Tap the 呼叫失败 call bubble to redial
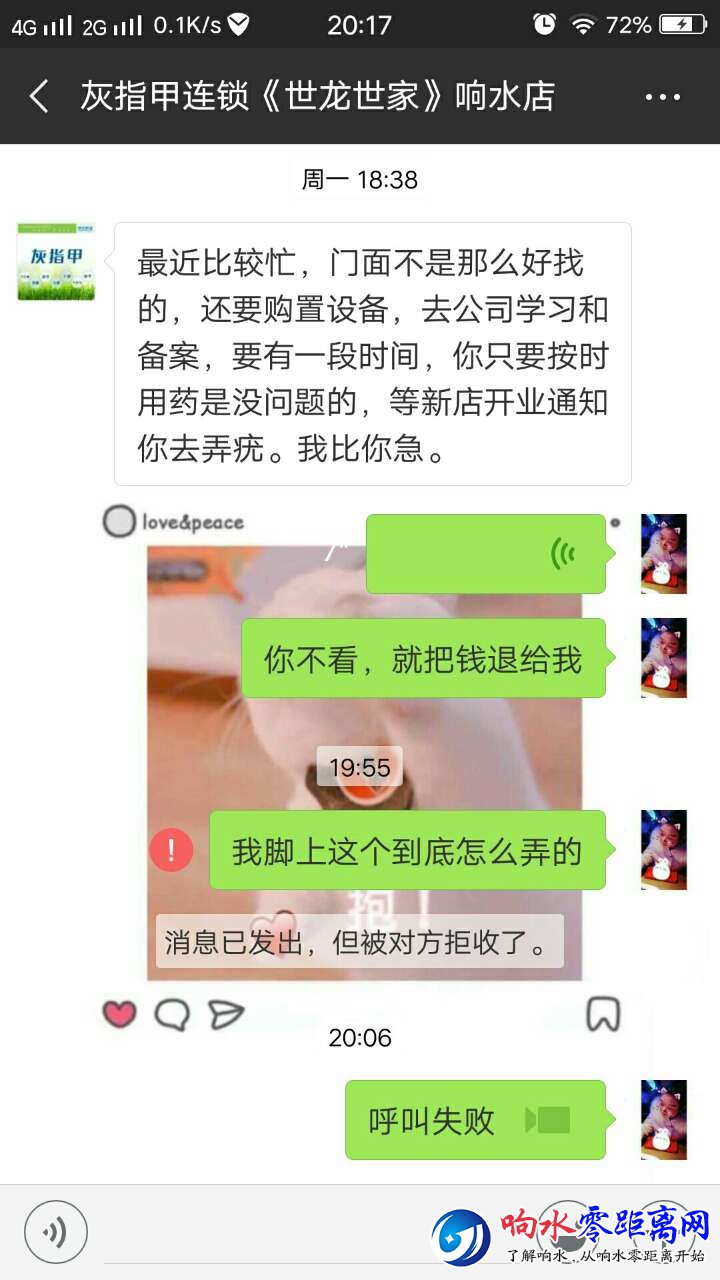 click(x=475, y=1120)
